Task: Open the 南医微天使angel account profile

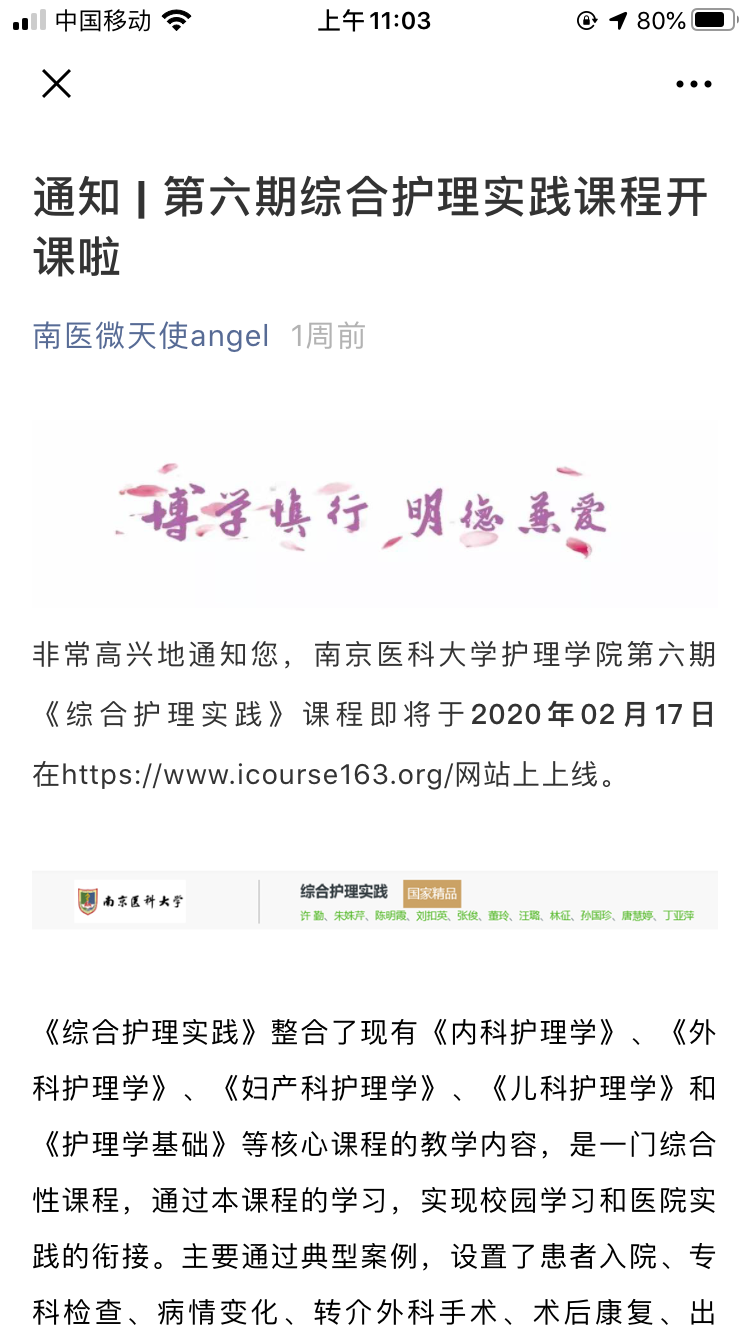Action: 151,336
